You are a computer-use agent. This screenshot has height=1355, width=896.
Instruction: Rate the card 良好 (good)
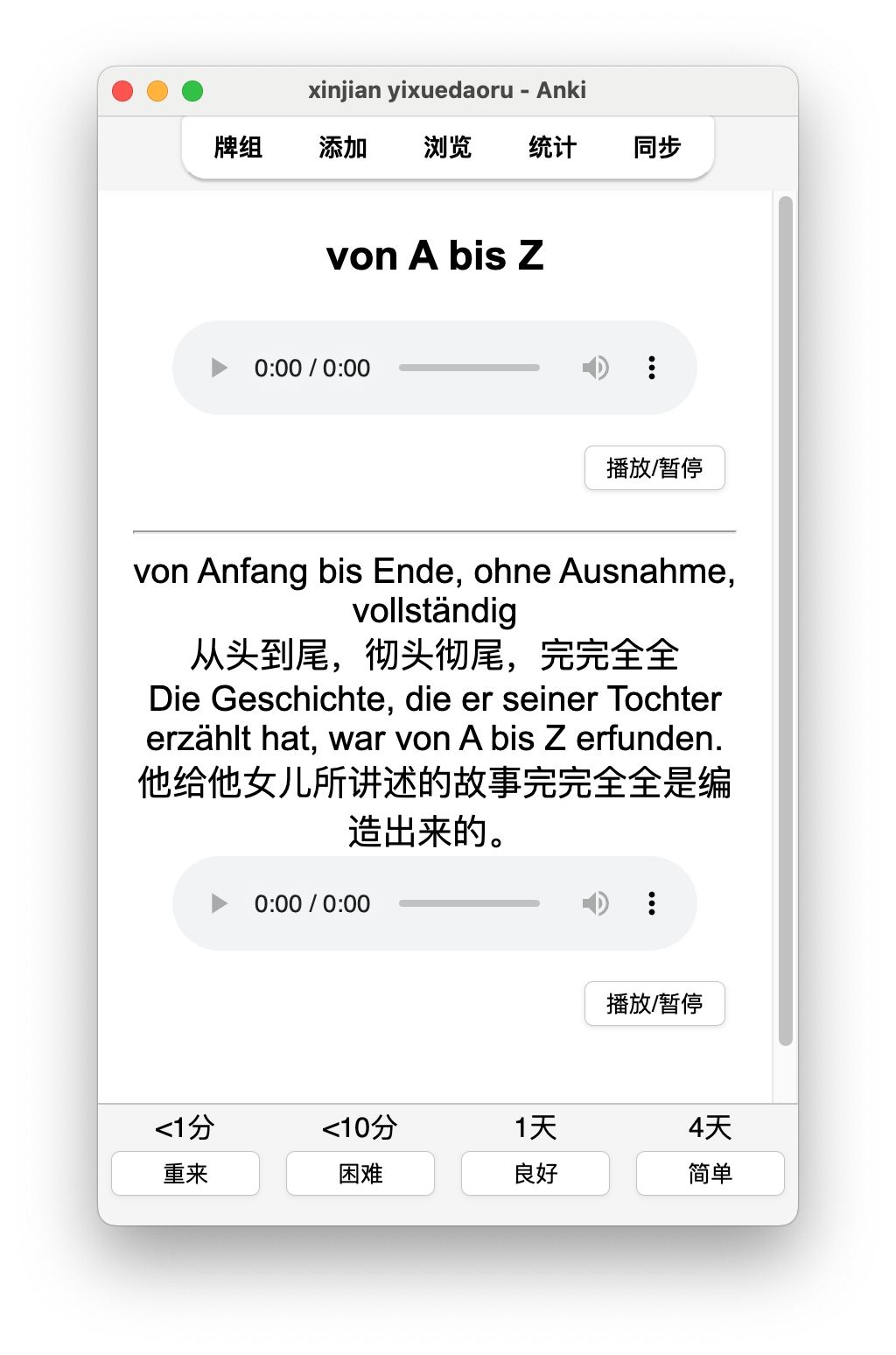pyautogui.click(x=535, y=1173)
